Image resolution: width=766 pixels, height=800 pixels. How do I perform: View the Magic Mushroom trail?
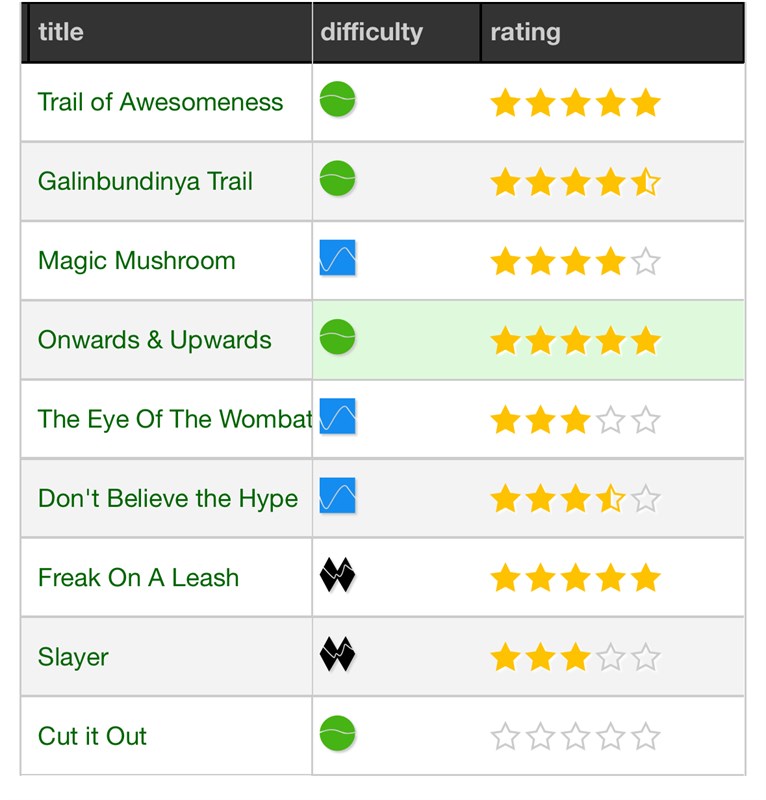pos(136,261)
